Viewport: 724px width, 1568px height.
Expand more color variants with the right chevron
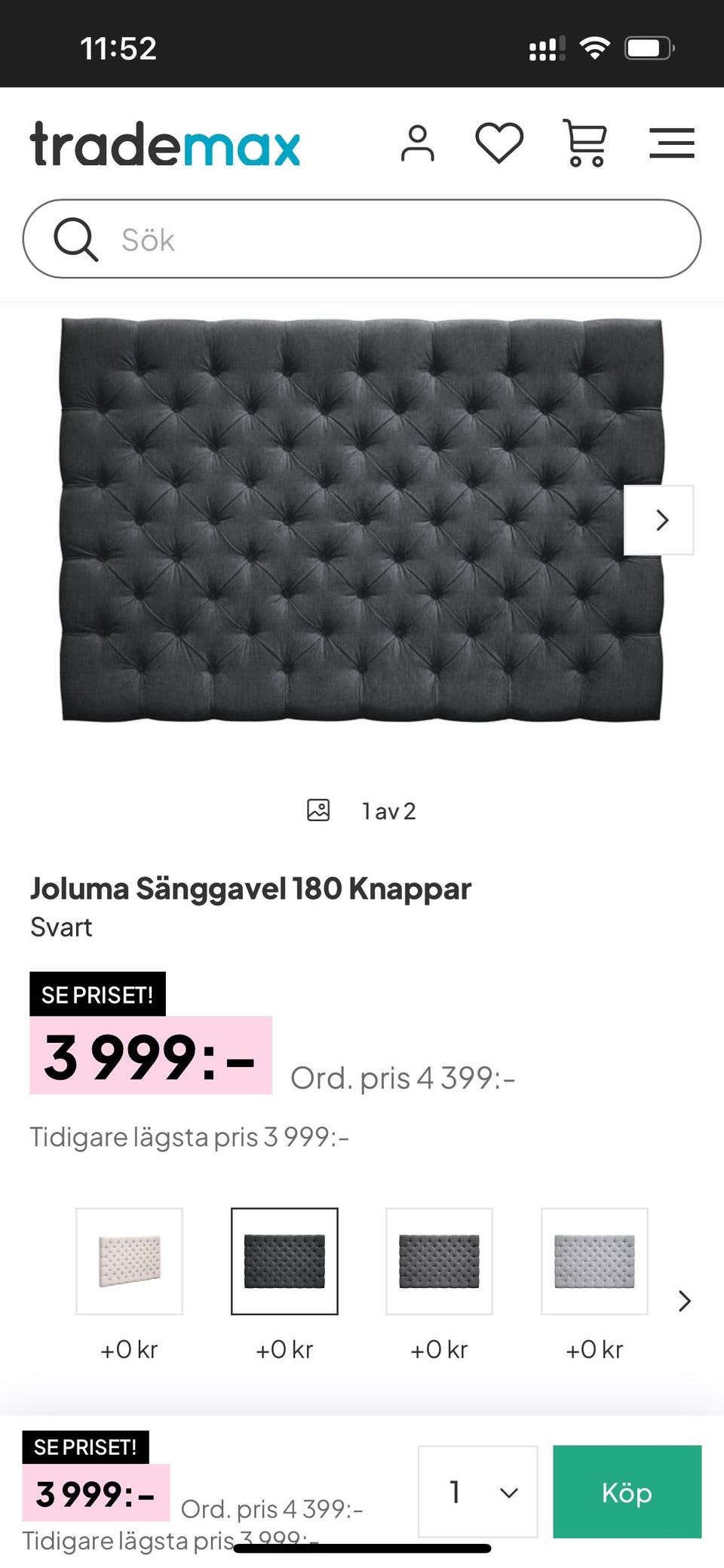coord(685,1300)
